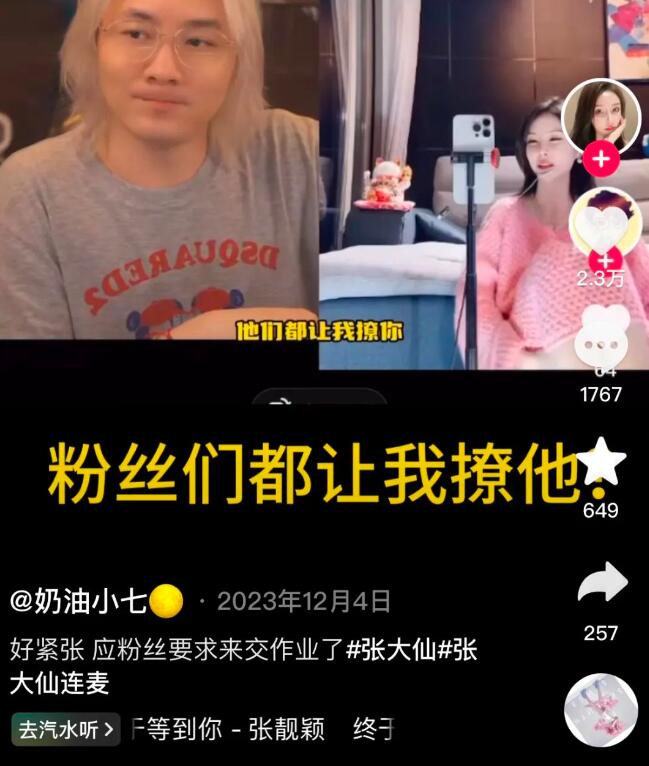Viewport: 649px width, 766px height.
Task: Share the video using the arrow icon
Action: pyautogui.click(x=602, y=585)
